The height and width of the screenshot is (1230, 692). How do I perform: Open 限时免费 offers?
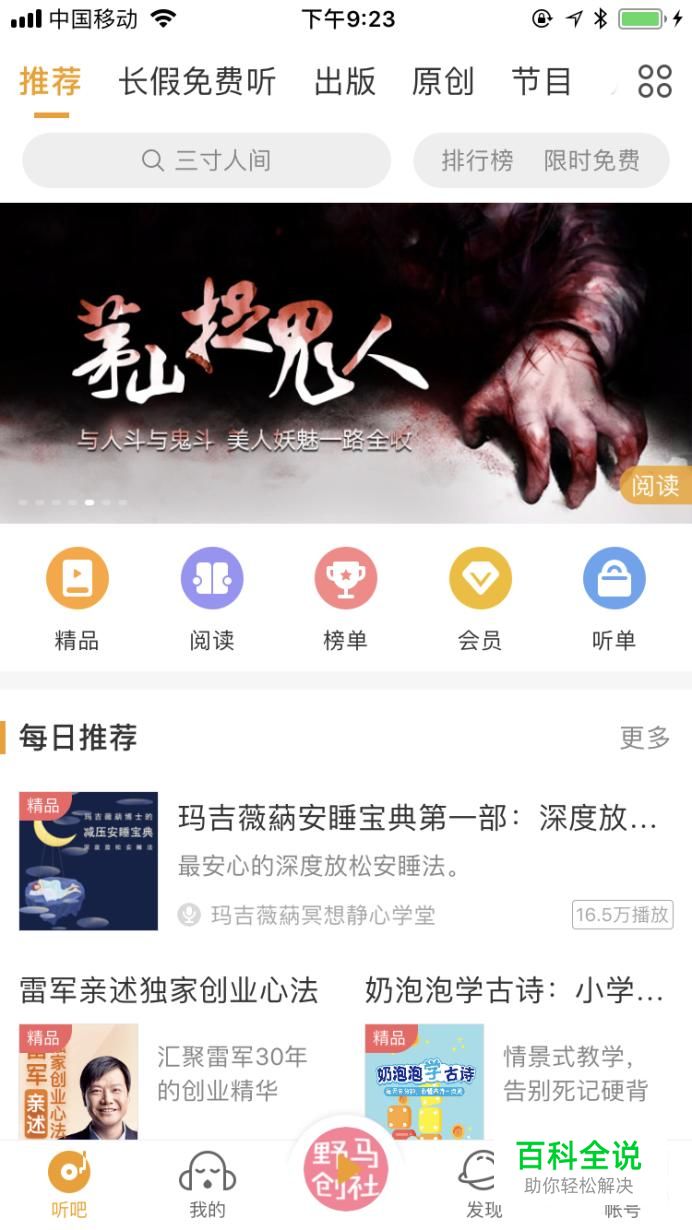pyautogui.click(x=591, y=160)
